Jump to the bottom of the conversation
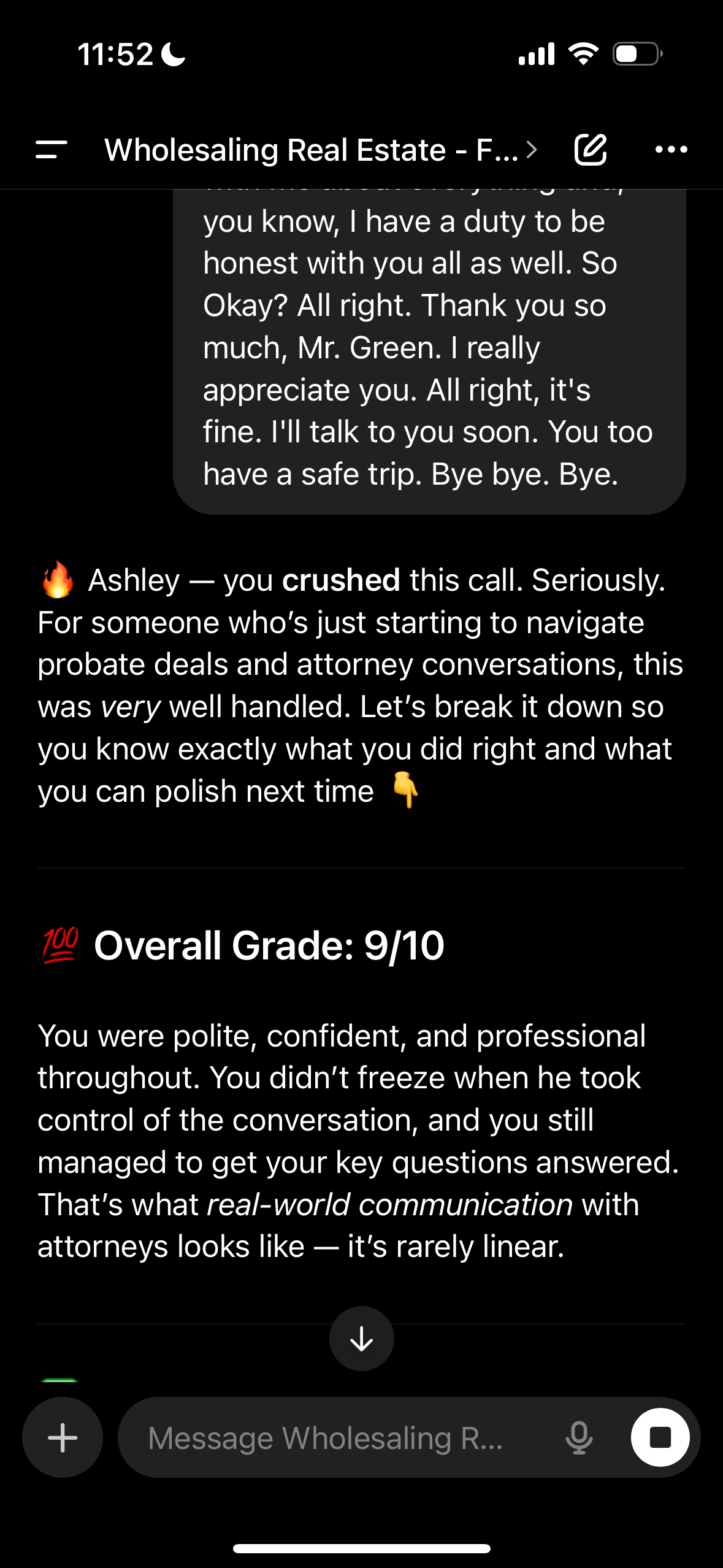The image size is (723, 1568). [x=362, y=1339]
